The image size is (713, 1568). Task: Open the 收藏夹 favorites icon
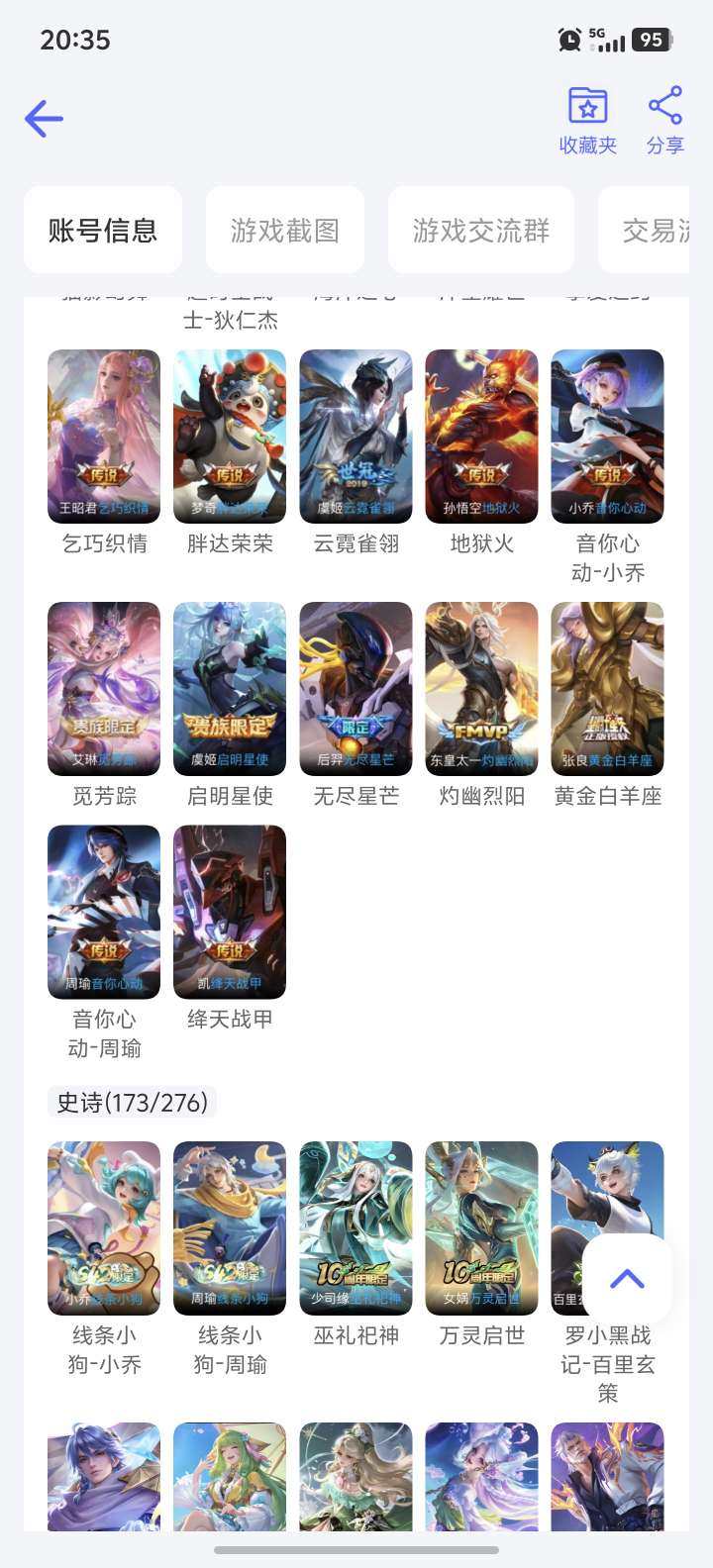pos(587,119)
